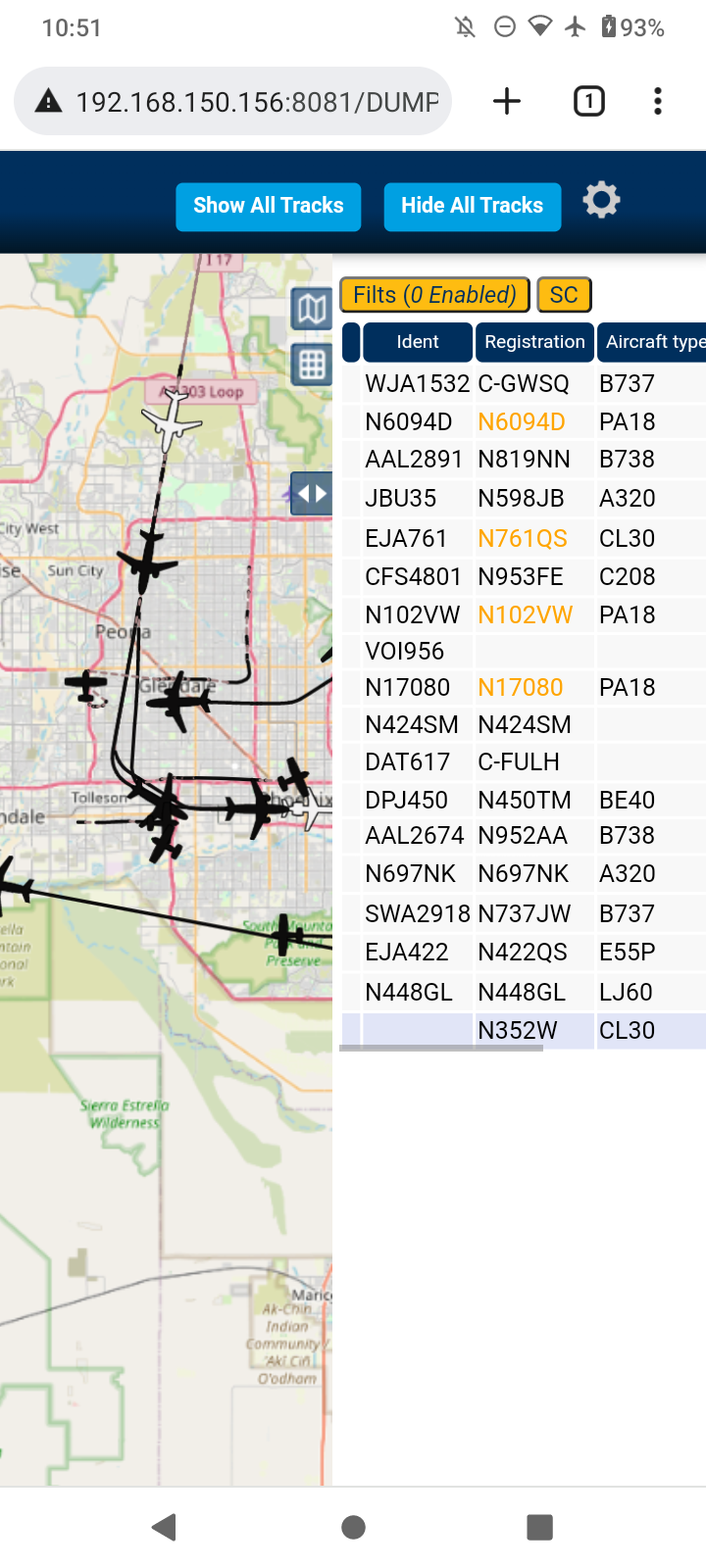The image size is (706, 1568).
Task: Sort table by Ident column header
Action: pyautogui.click(x=418, y=342)
